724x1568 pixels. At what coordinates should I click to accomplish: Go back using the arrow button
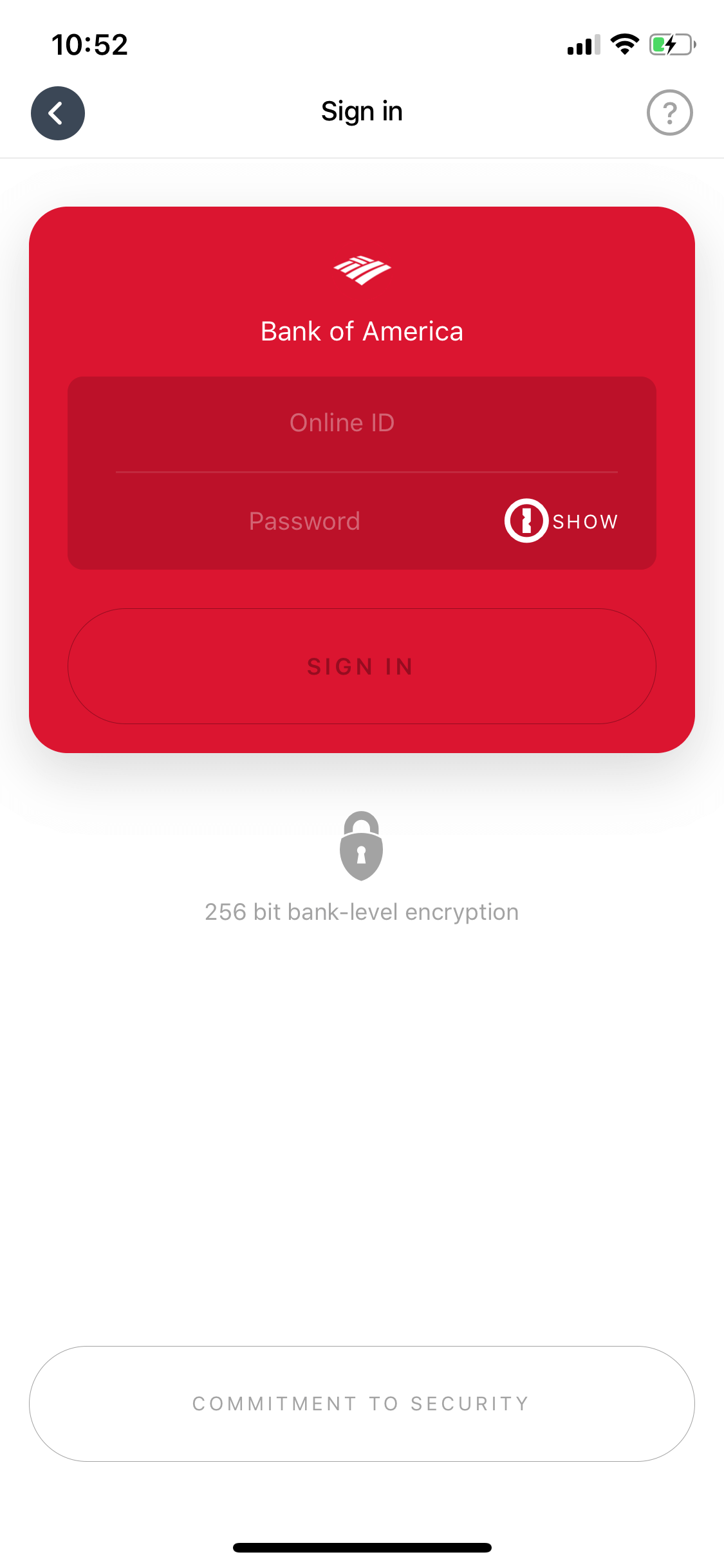tap(58, 113)
